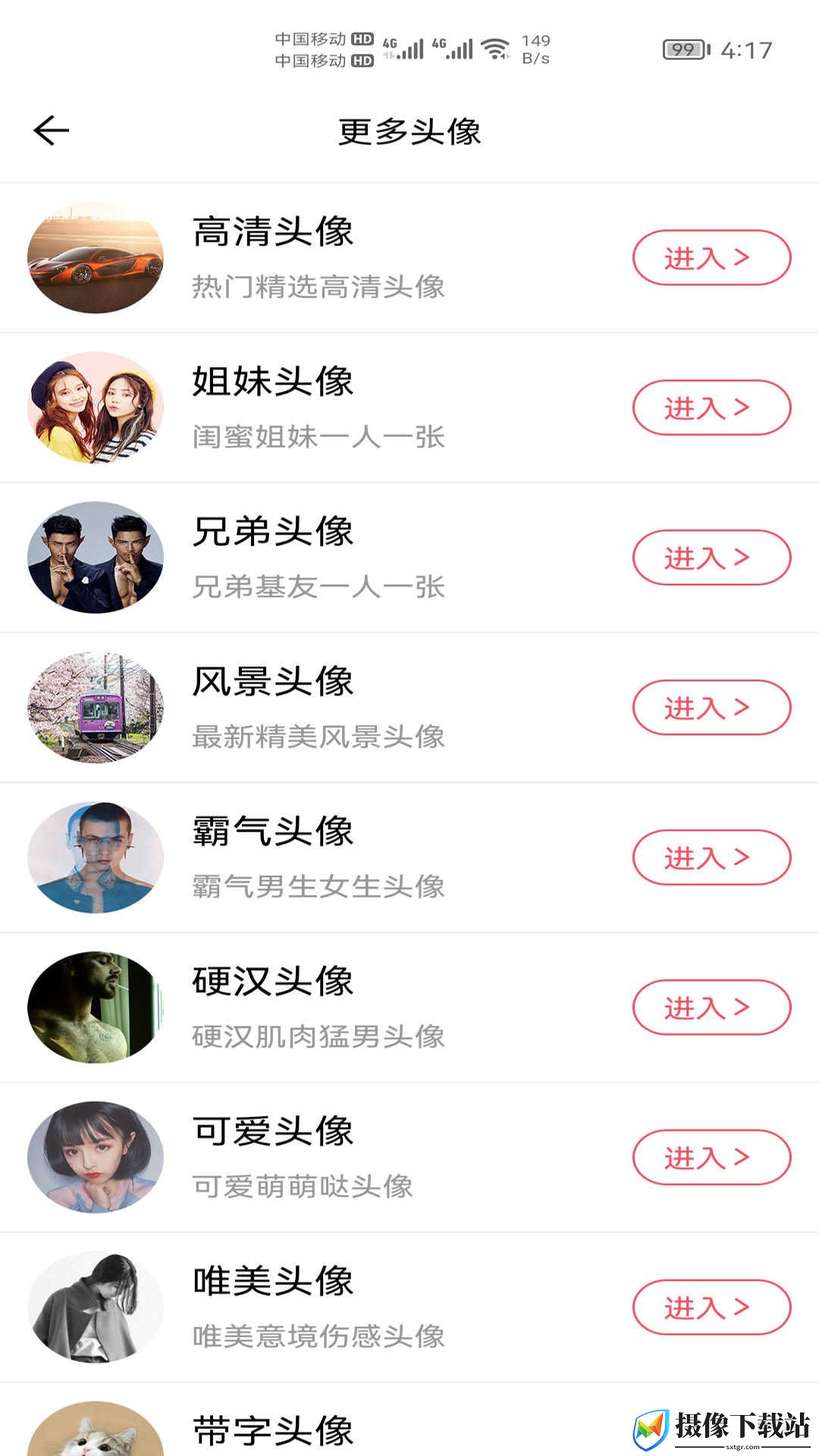Tap 进入 beside 霸气头像
The width and height of the screenshot is (819, 1456).
711,858
